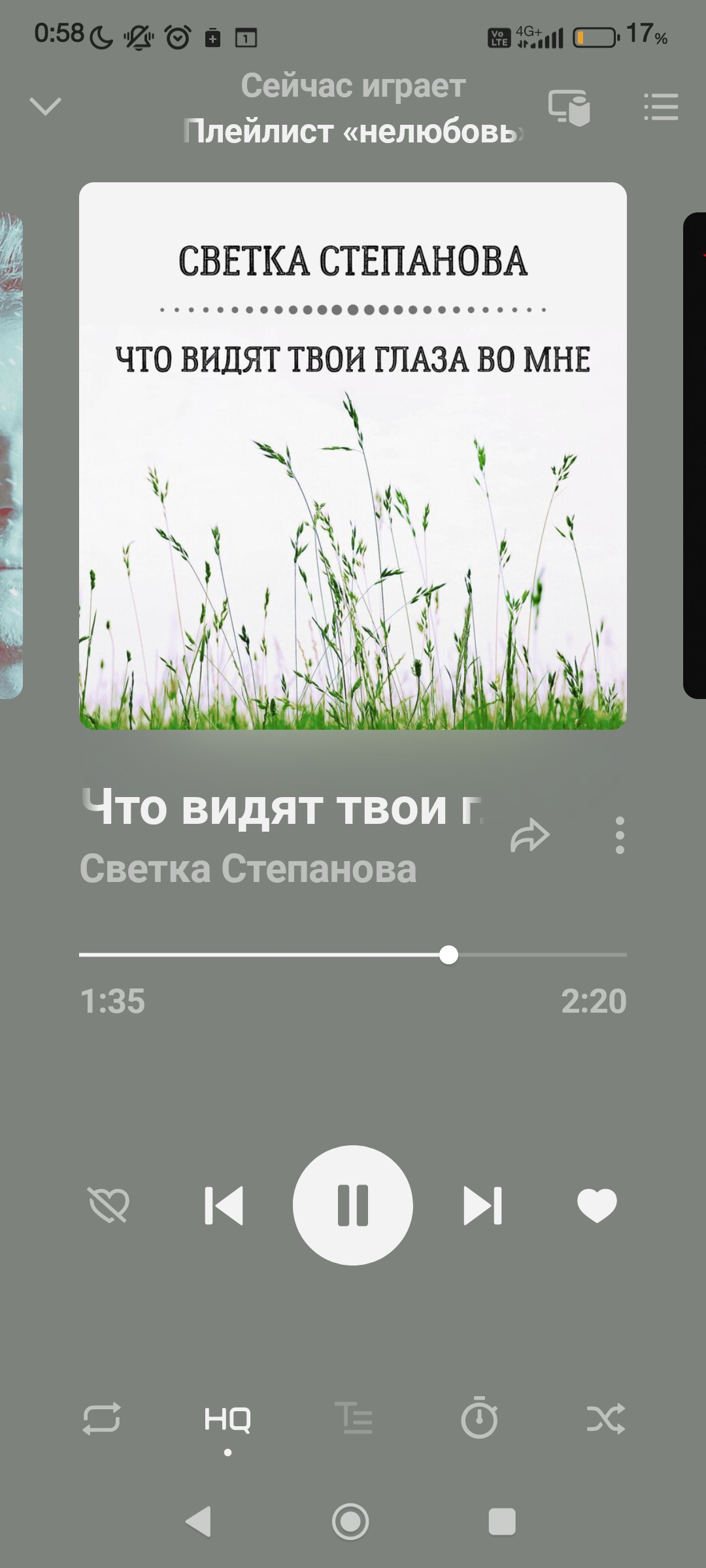Open the album cover artwork

tap(353, 455)
